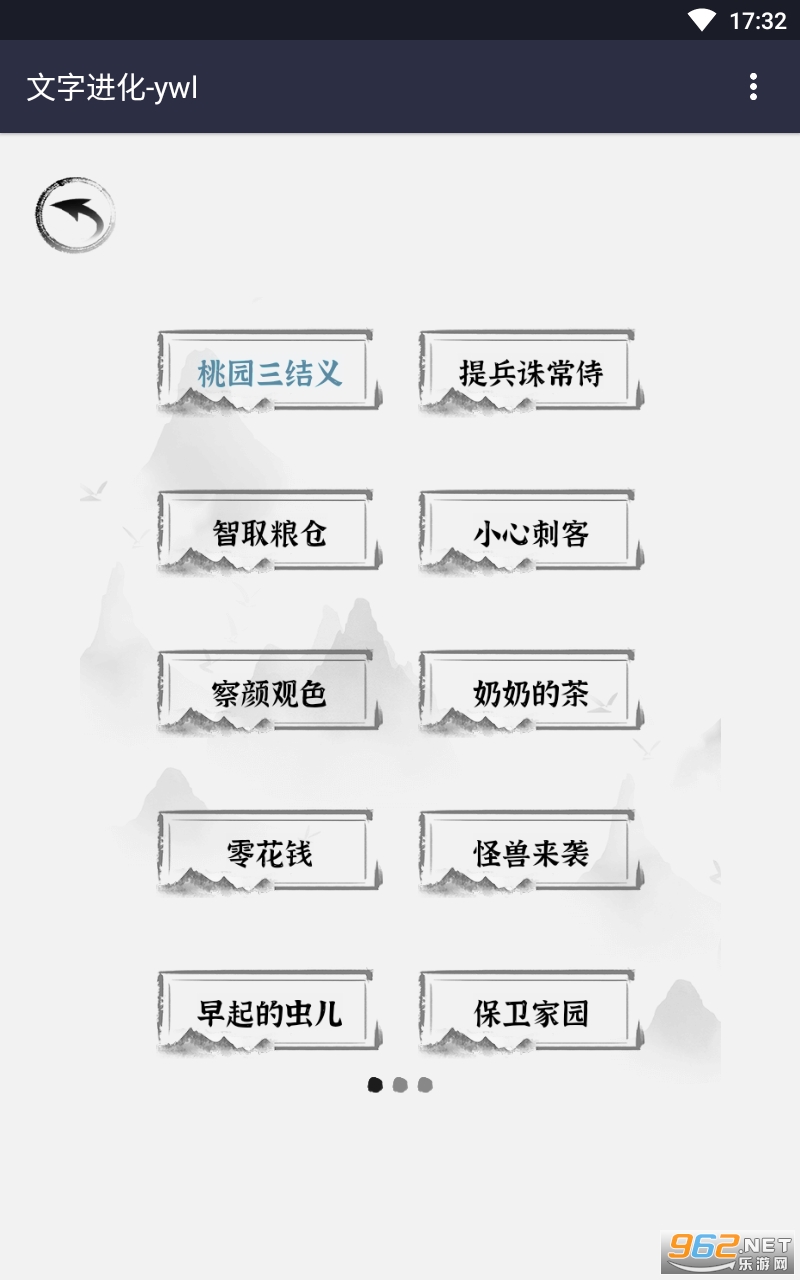Viewport: 800px width, 1280px height.
Task: Jump to the third page indicator dot
Action: click(425, 1084)
